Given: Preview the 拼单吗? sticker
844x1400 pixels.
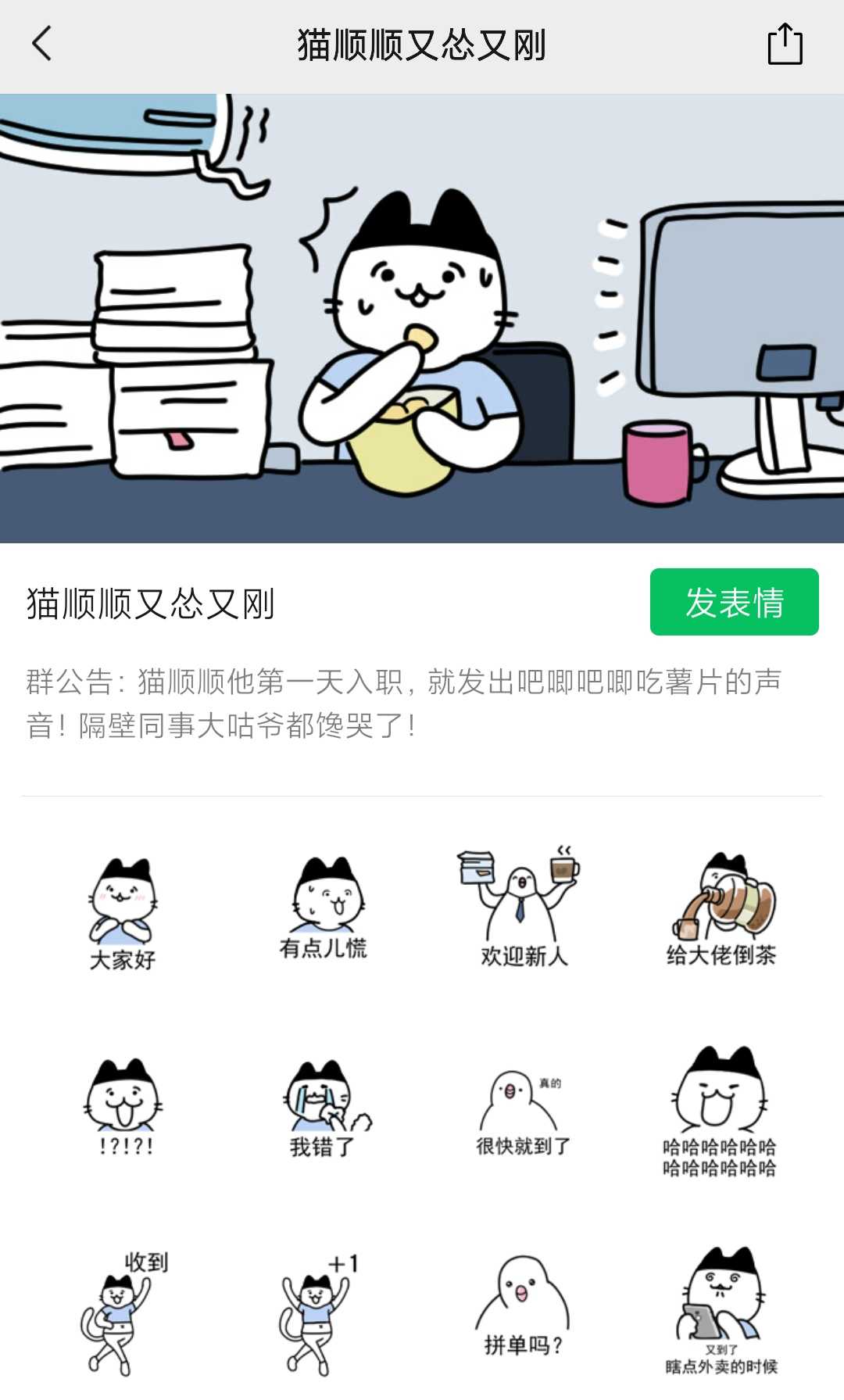Looking at the screenshot, I should 523,1307.
